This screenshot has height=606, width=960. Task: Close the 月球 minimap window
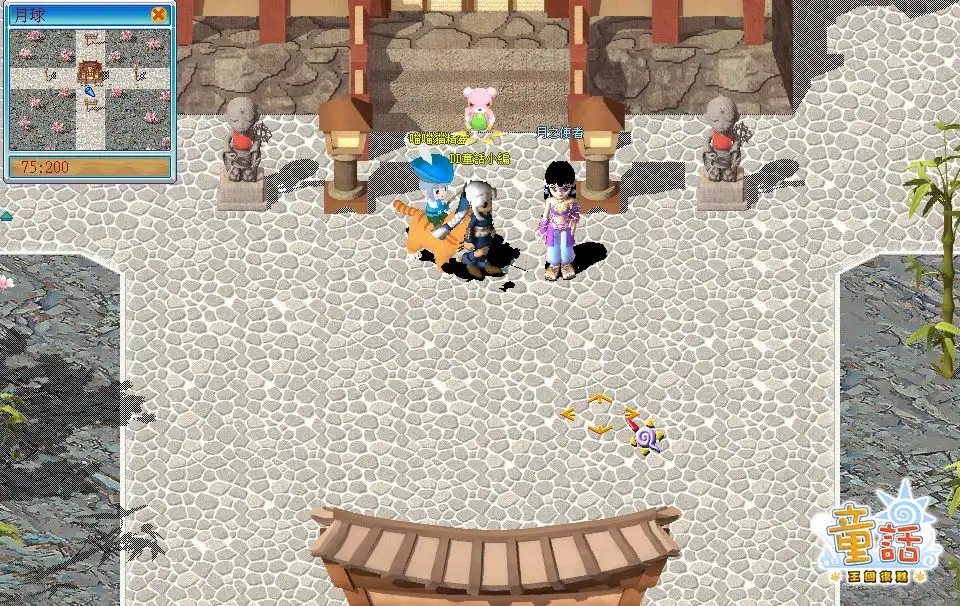[x=158, y=15]
